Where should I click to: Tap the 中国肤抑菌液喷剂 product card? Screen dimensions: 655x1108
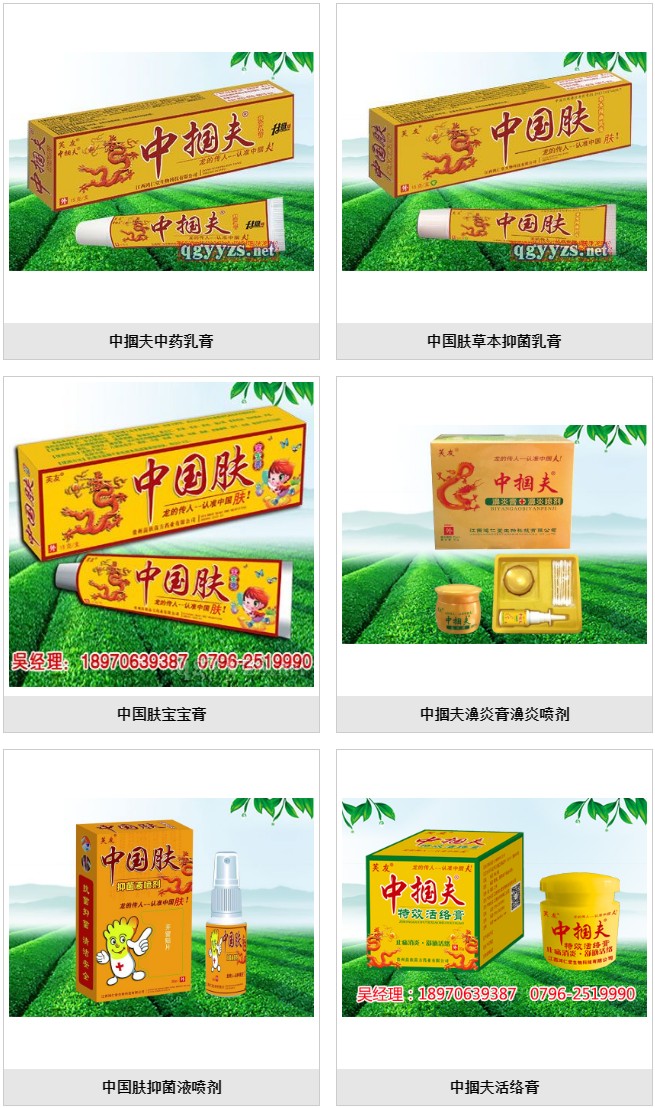161,1087
